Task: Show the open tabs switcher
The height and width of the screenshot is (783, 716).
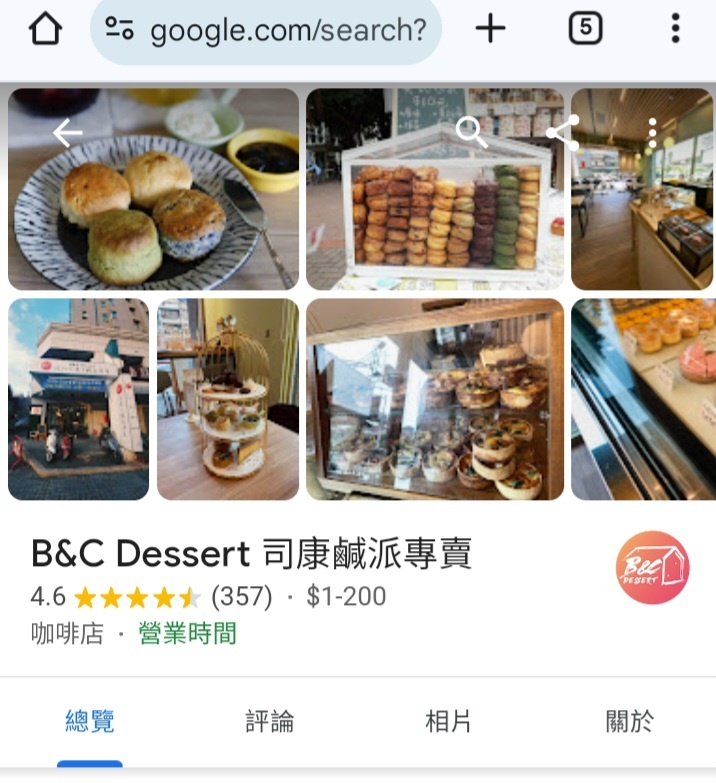Action: click(585, 30)
